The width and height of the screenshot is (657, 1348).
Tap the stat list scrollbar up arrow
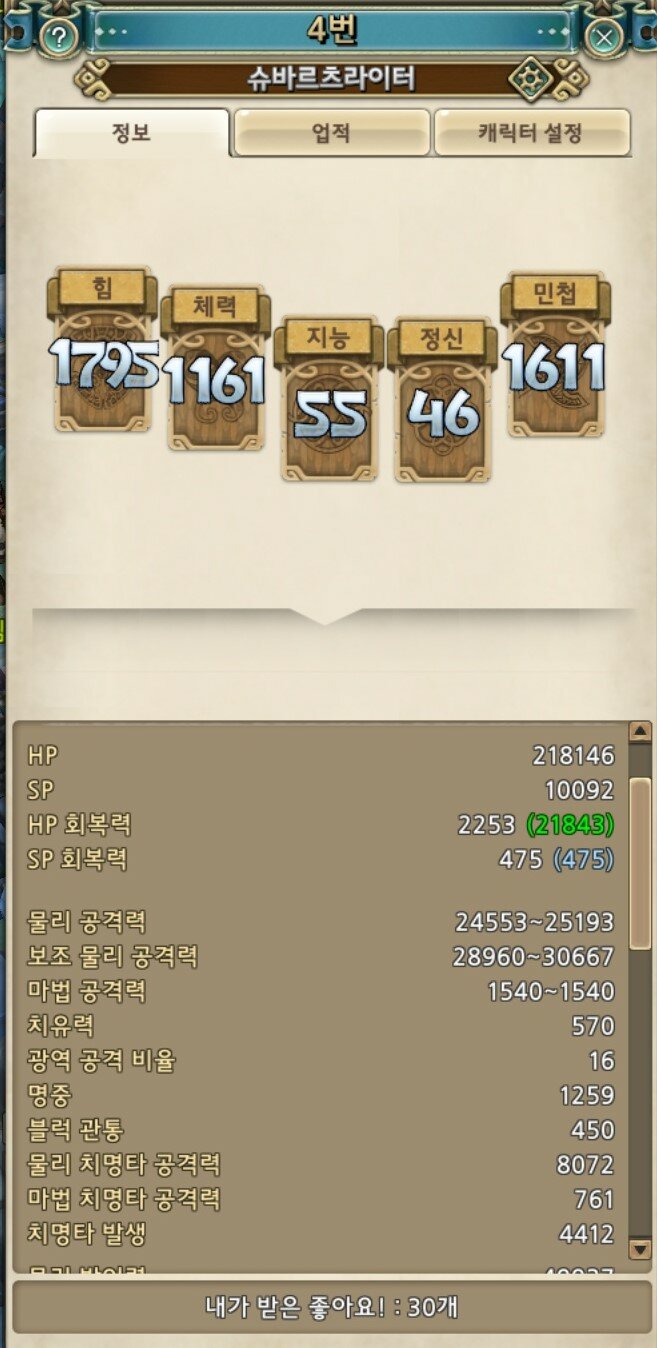pos(640,733)
